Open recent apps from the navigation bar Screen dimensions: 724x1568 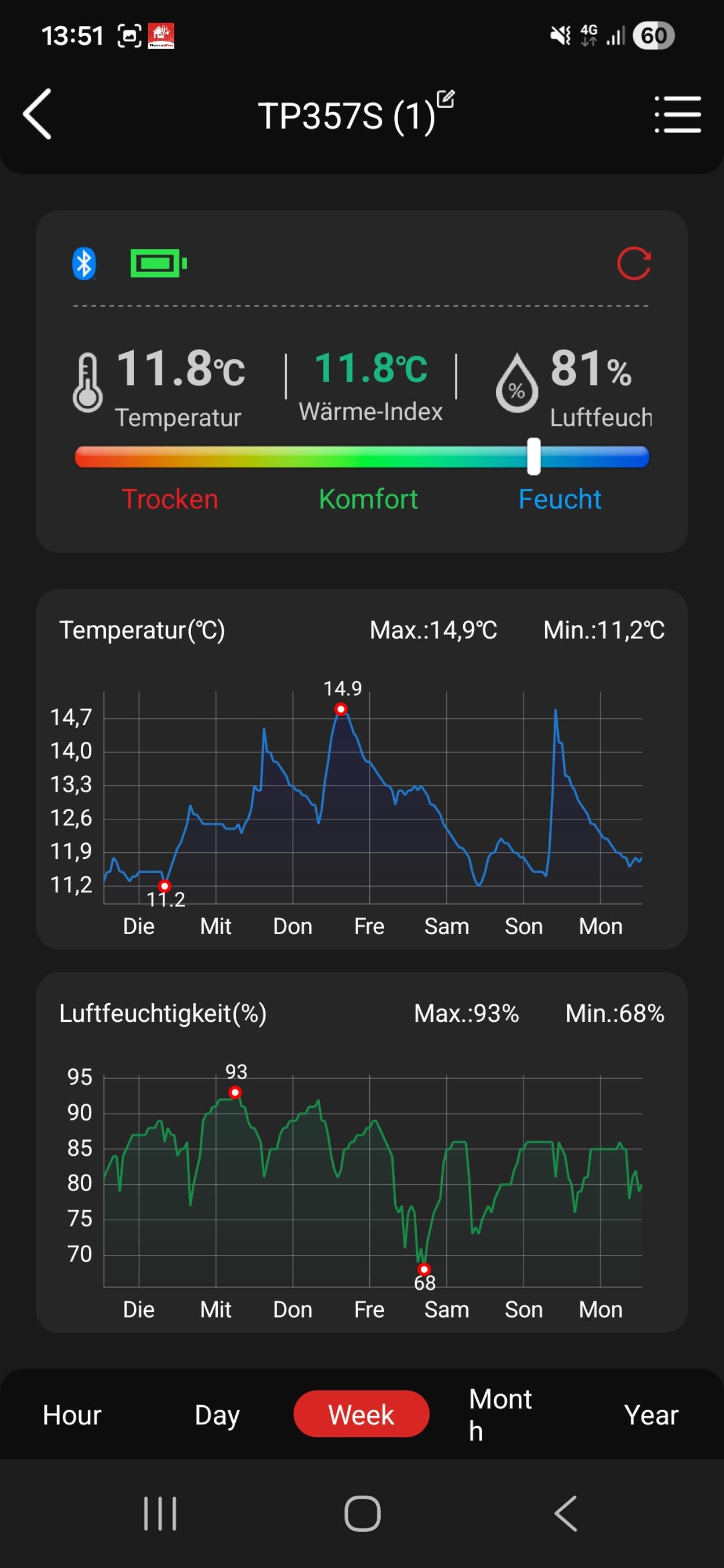point(160,1513)
